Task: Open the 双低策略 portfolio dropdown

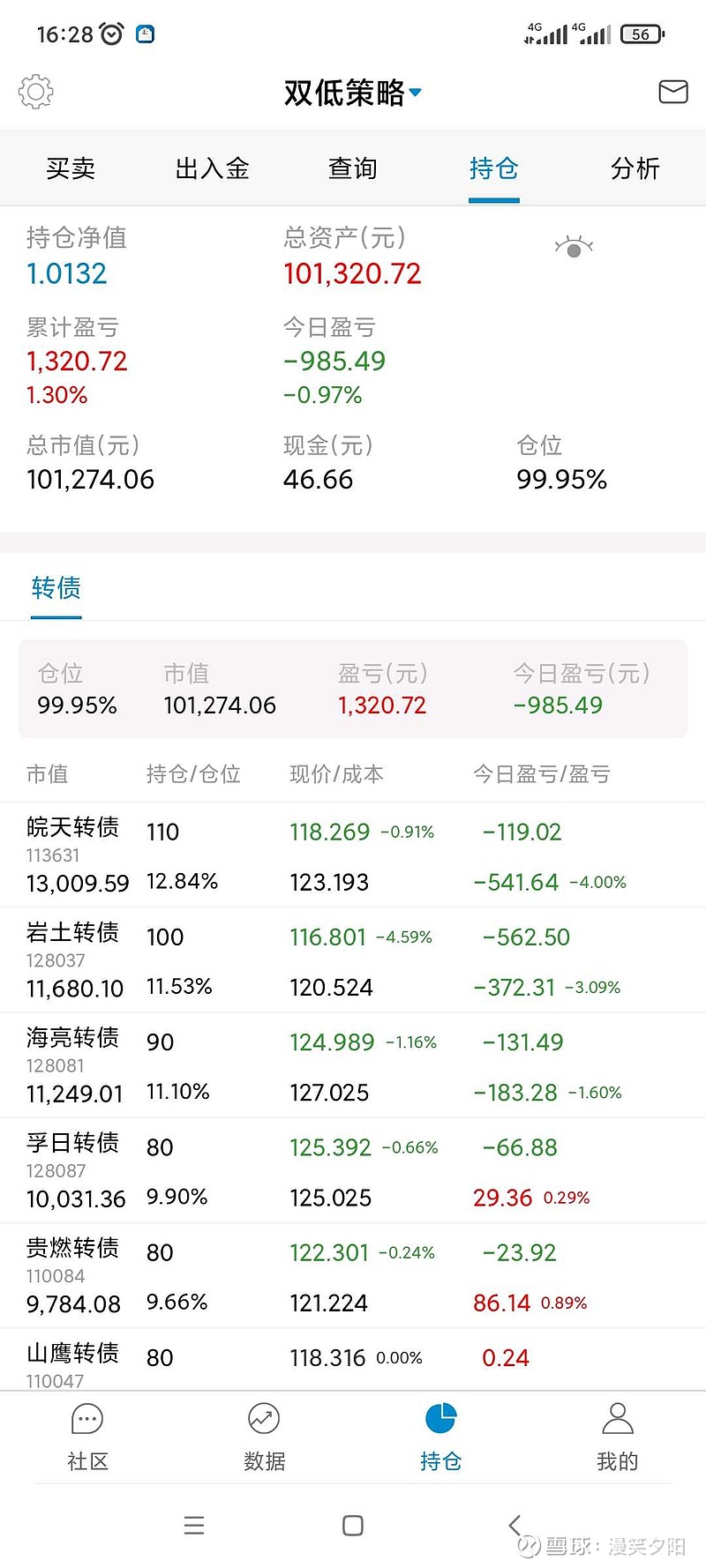Action: pos(353,93)
